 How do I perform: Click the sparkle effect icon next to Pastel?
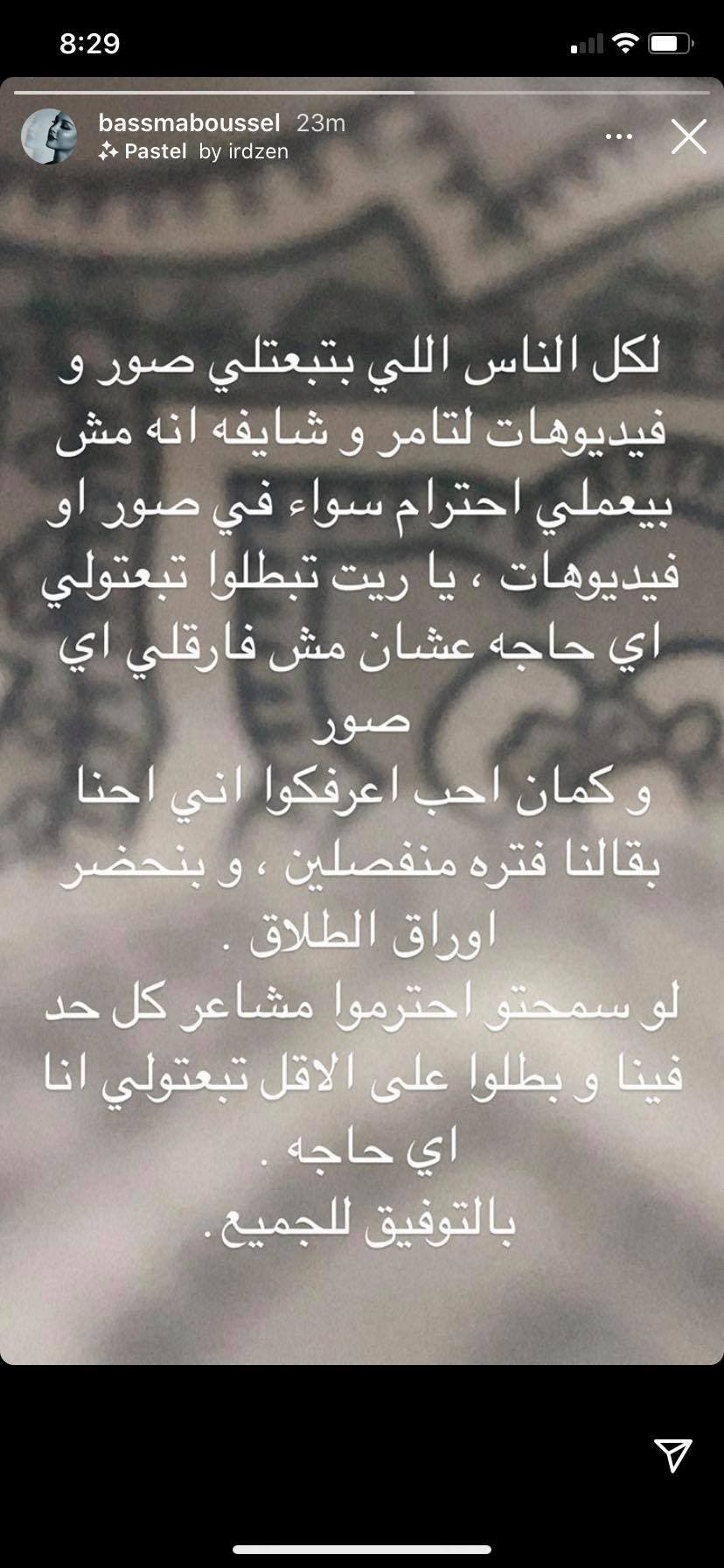tap(108, 150)
